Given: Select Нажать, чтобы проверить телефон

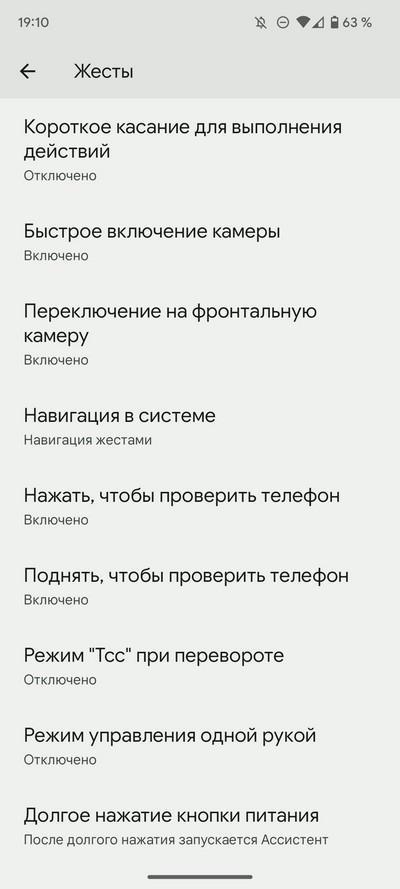Looking at the screenshot, I should [x=200, y=507].
